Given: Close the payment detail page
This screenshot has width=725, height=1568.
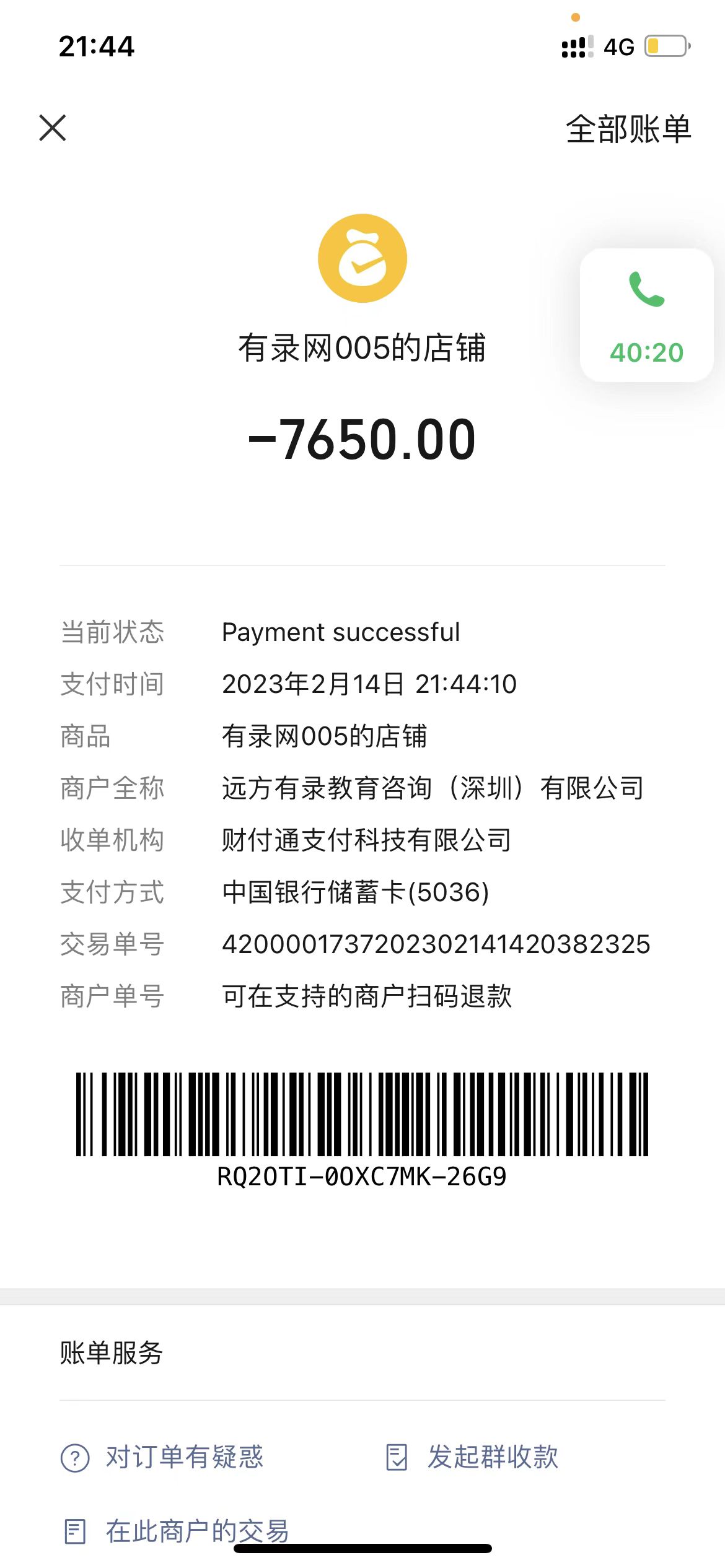Looking at the screenshot, I should [53, 128].
